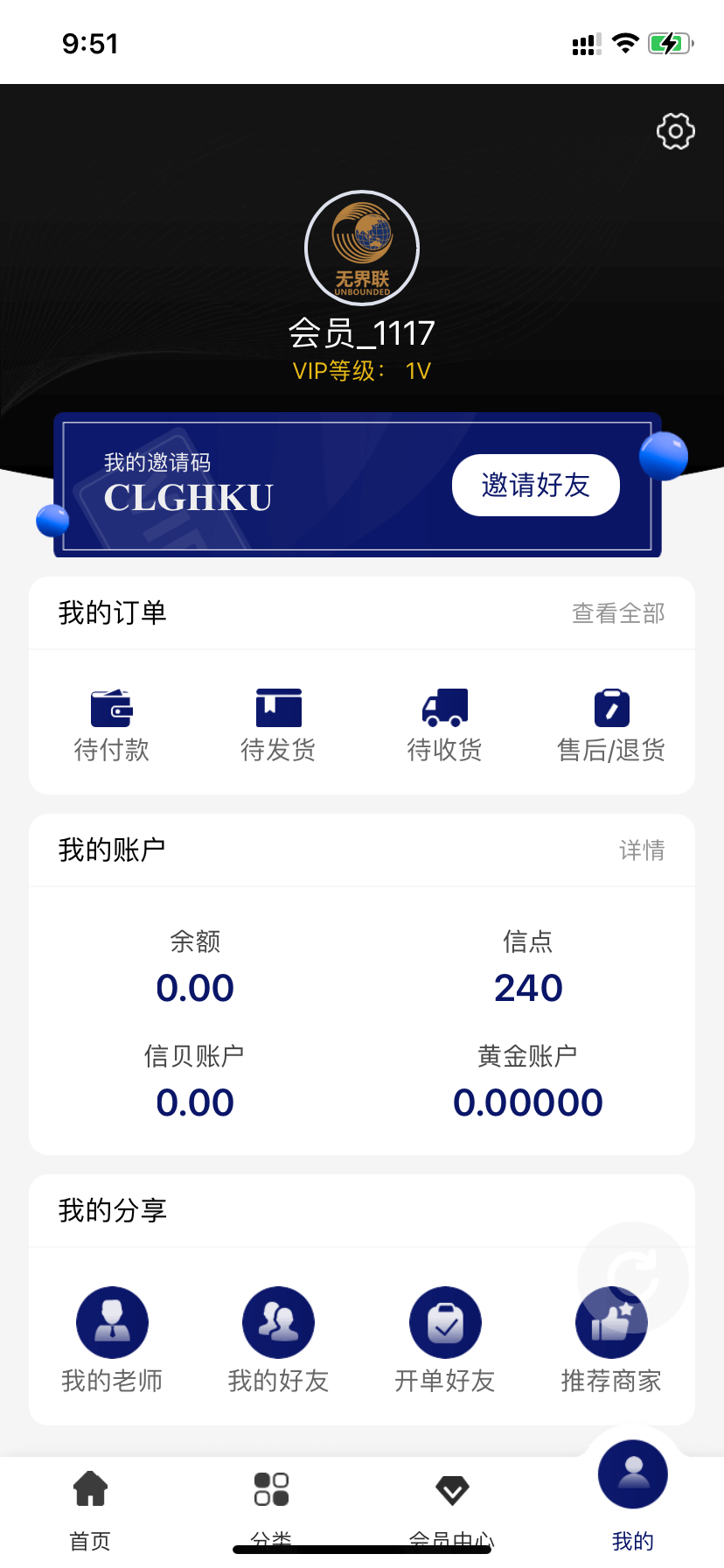Open the settings gear icon
This screenshot has width=724, height=1568.
click(x=675, y=131)
